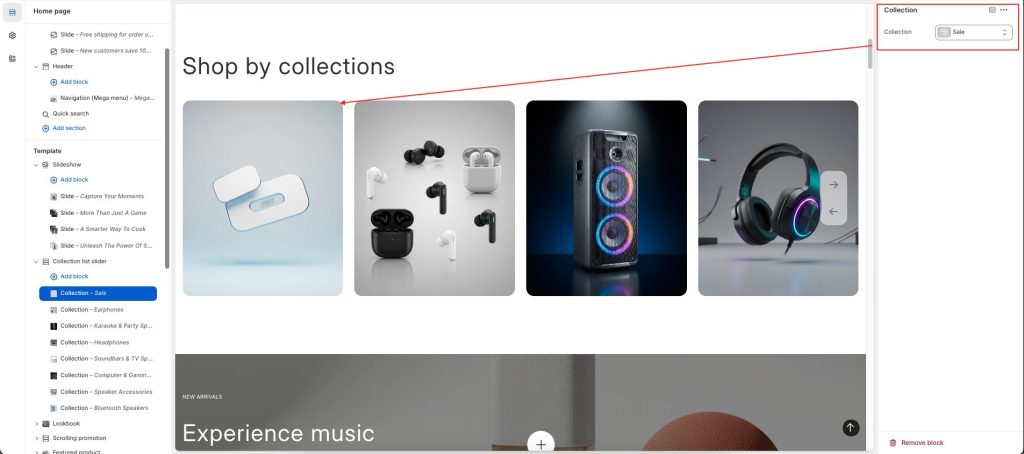Add a section with the plus button
Image resolution: width=1024 pixels, height=454 pixels.
541,443
